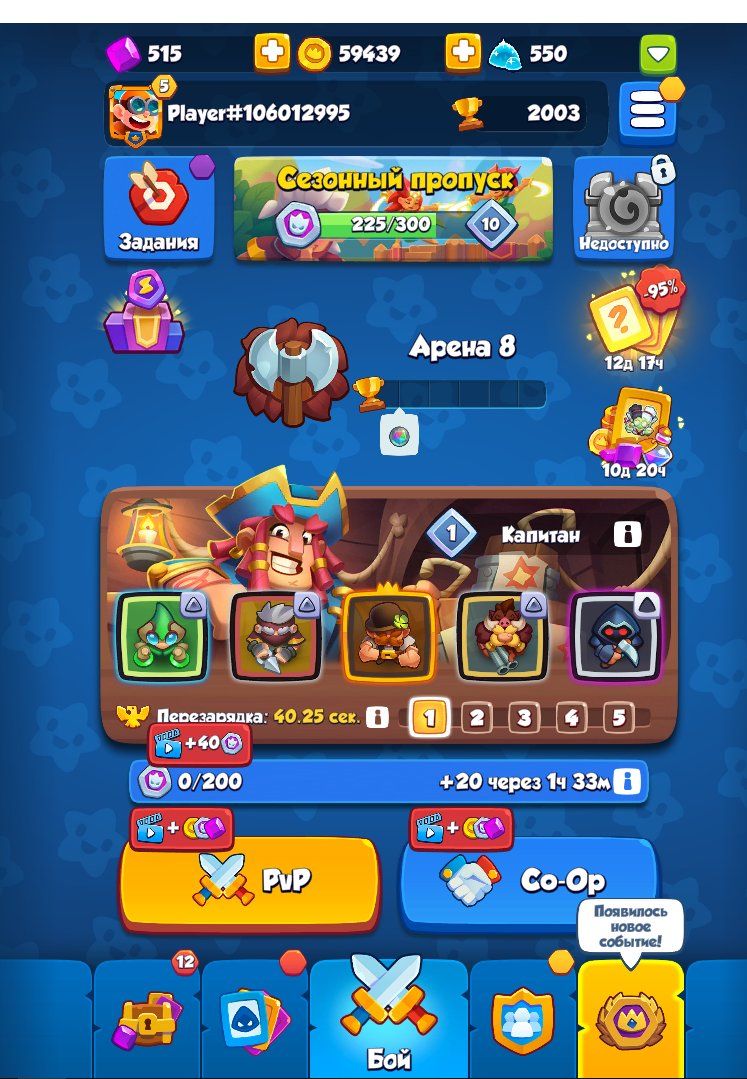This screenshot has width=747, height=1079.
Task: Add gold coins with the plus button
Action: 462,53
